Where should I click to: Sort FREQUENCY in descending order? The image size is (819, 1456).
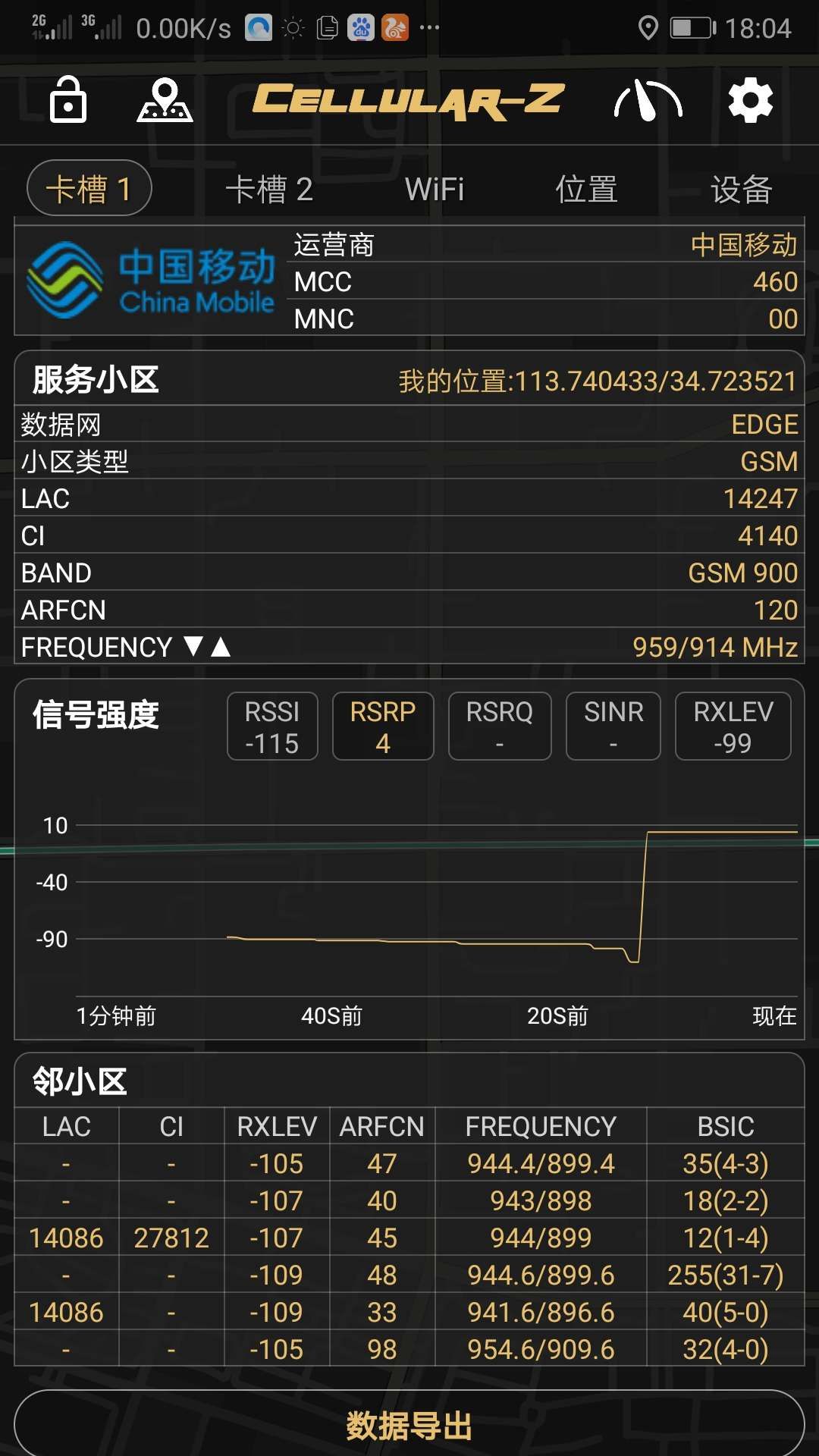194,647
